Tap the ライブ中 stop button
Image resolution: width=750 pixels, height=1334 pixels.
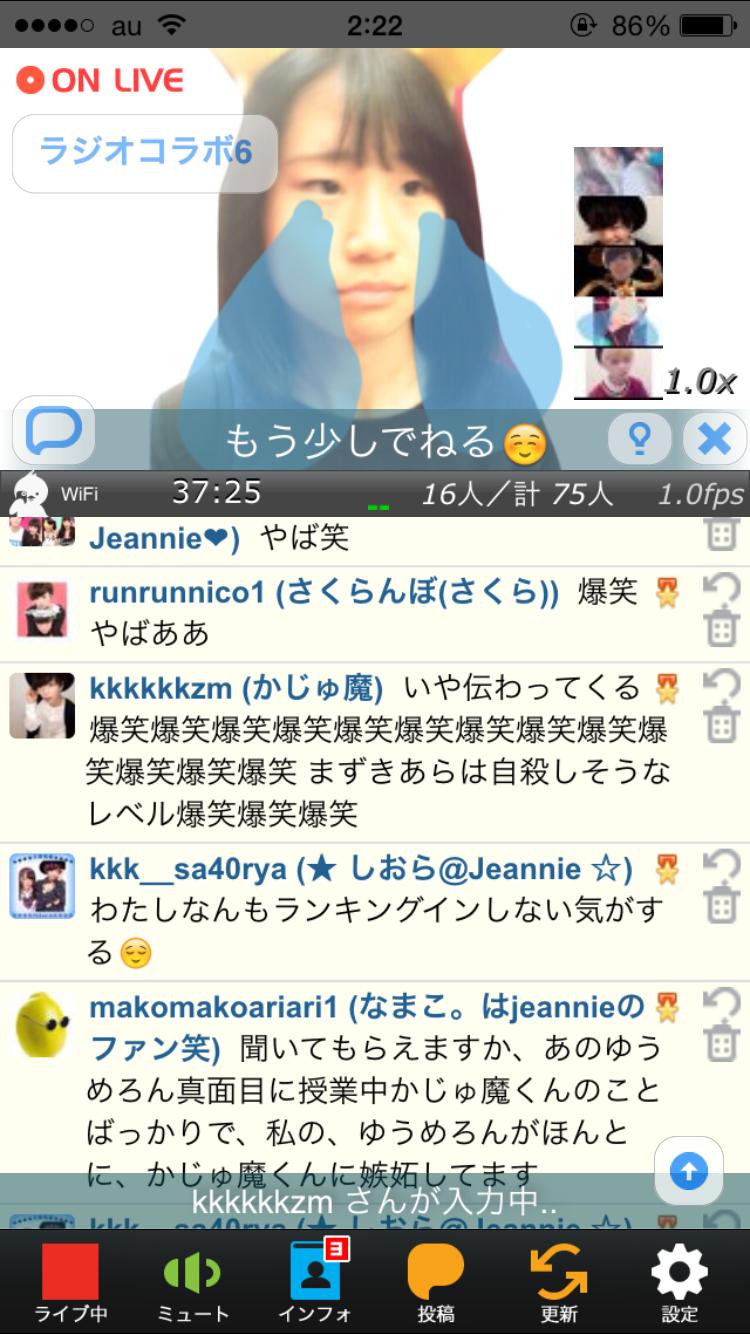[70, 1282]
